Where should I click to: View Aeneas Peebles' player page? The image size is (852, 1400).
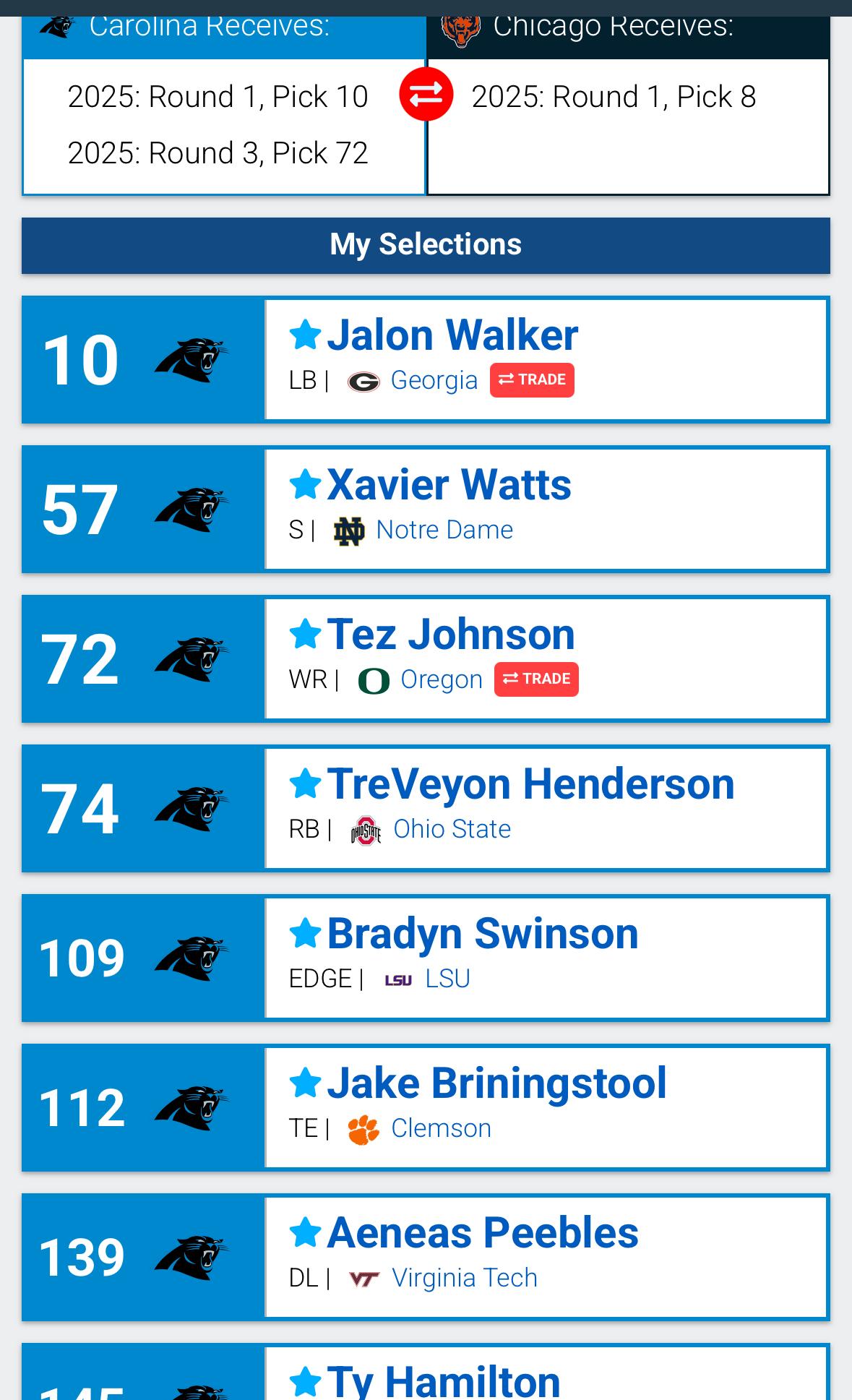(x=482, y=1233)
